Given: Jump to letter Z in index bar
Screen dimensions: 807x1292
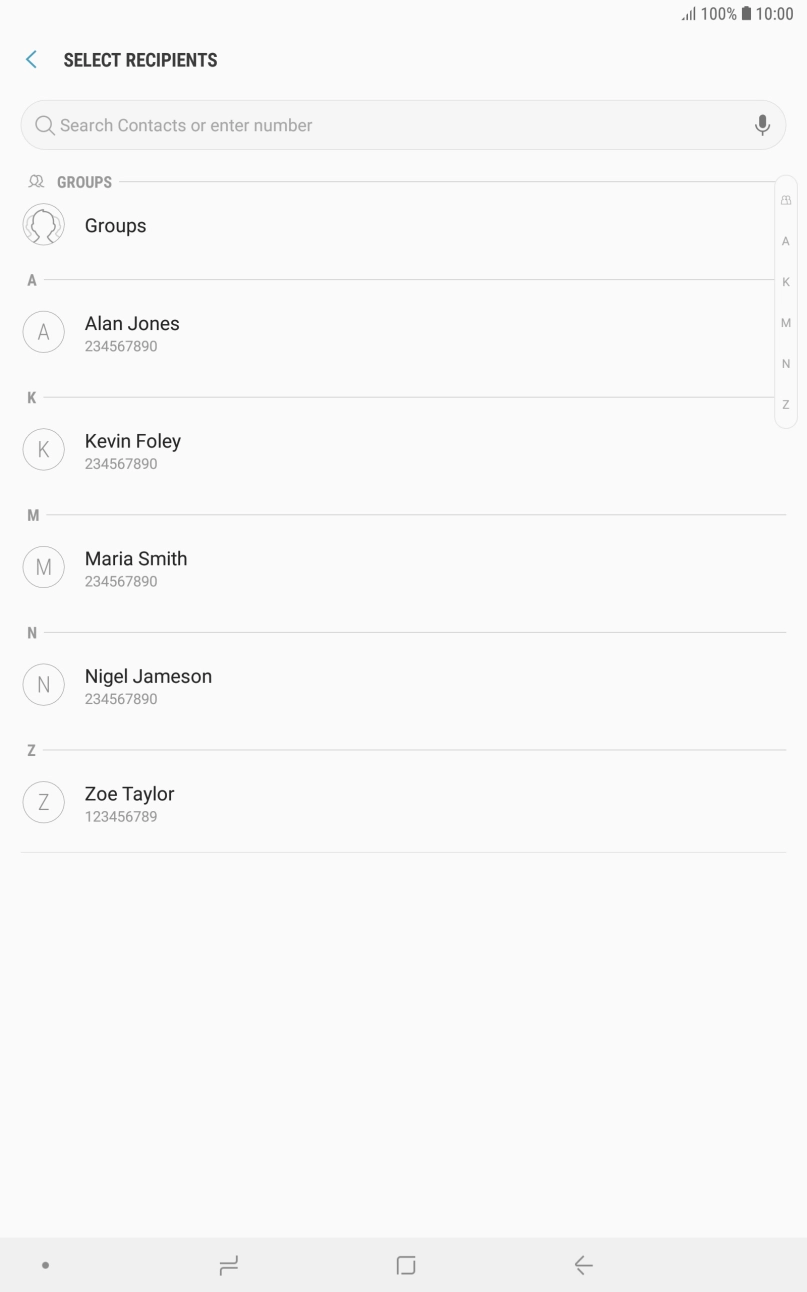Looking at the screenshot, I should (786, 405).
